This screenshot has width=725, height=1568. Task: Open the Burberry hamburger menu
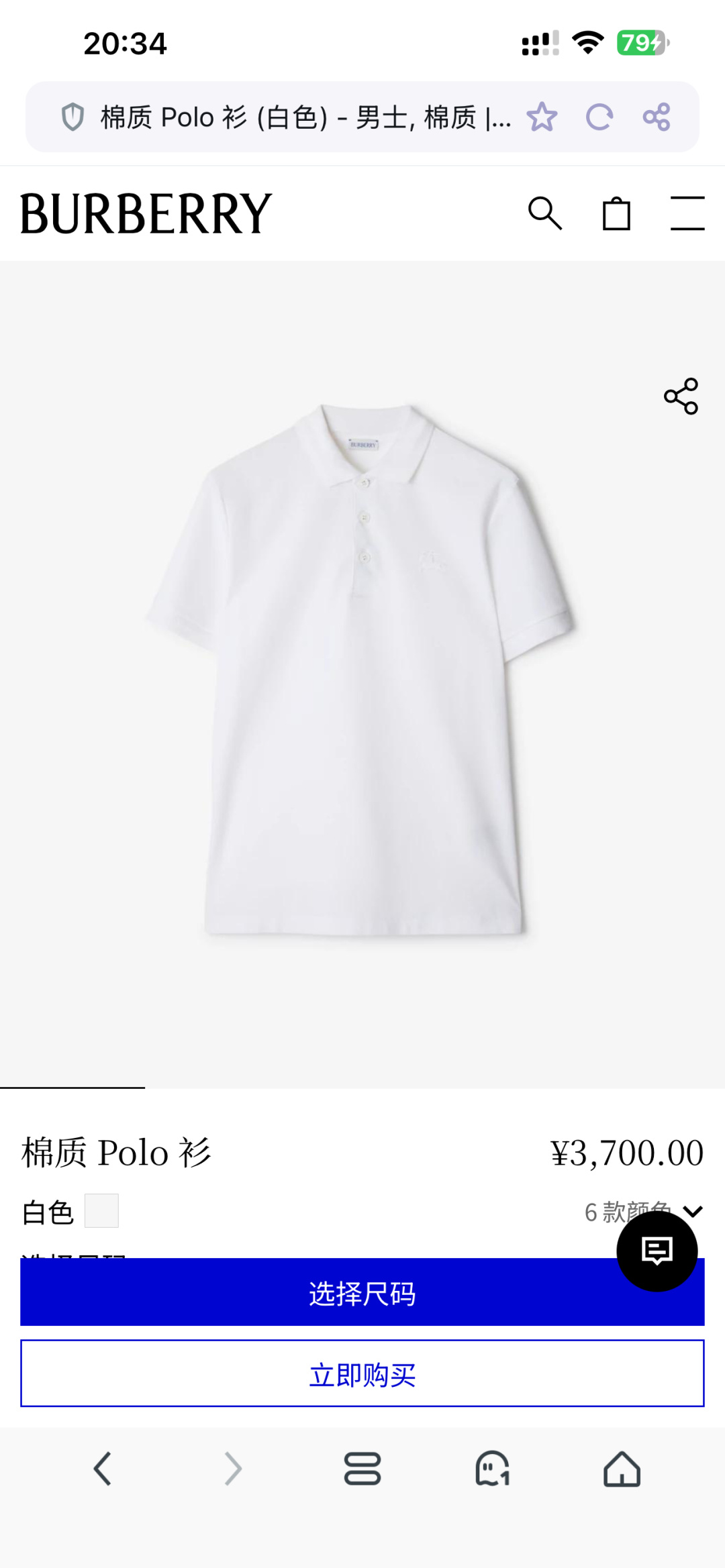tap(687, 214)
